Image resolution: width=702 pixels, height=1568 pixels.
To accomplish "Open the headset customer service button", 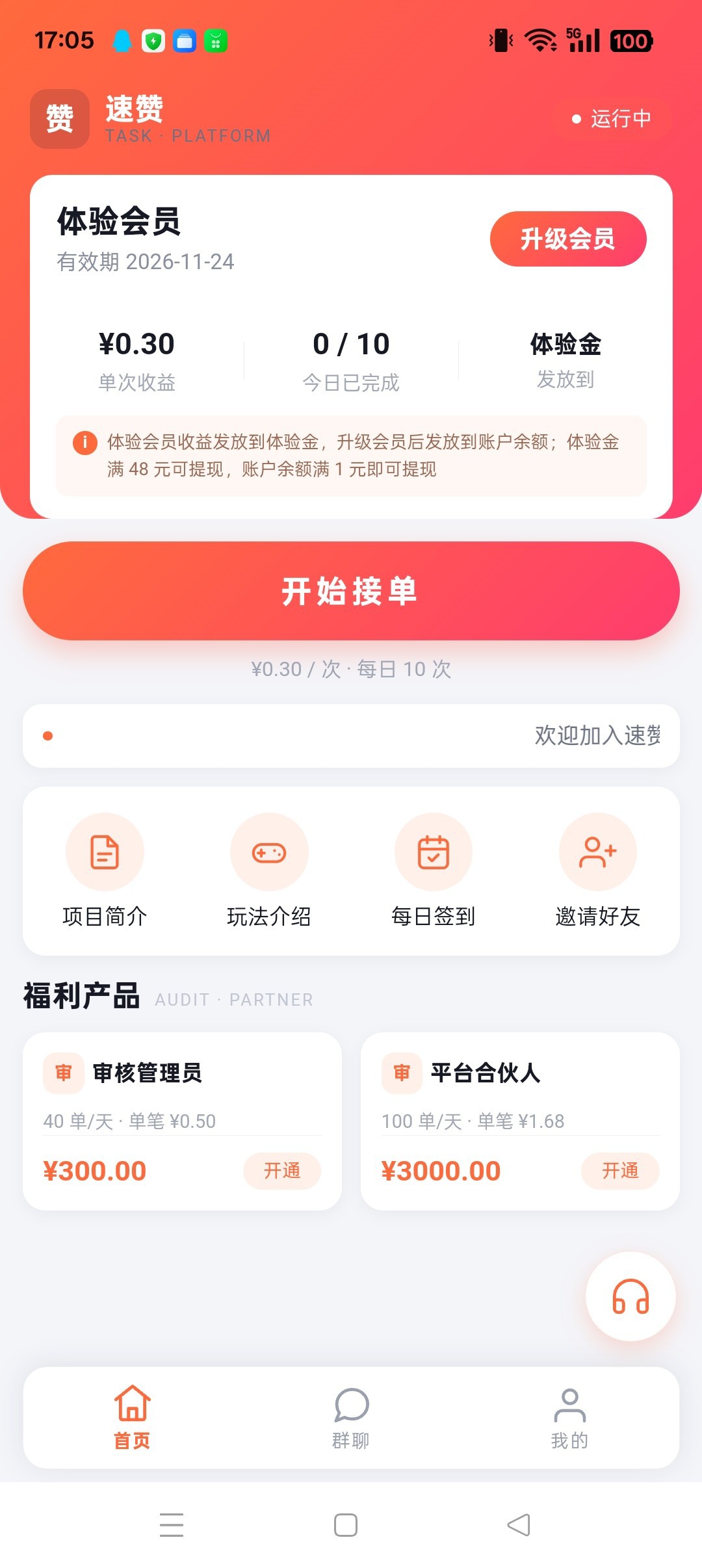I will pos(630,1296).
